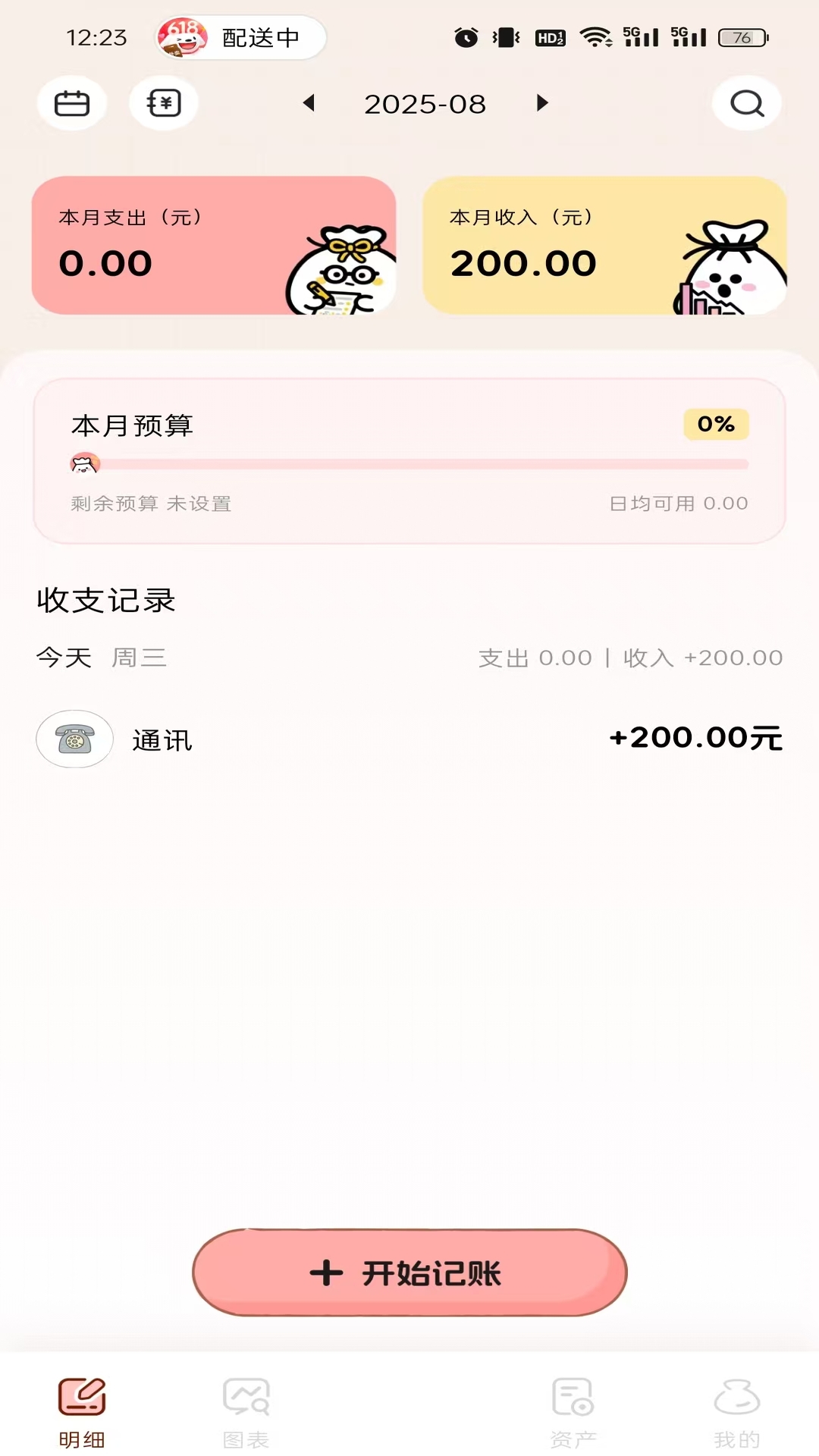Click the telephone icon beside 通讯 record

[x=74, y=739]
